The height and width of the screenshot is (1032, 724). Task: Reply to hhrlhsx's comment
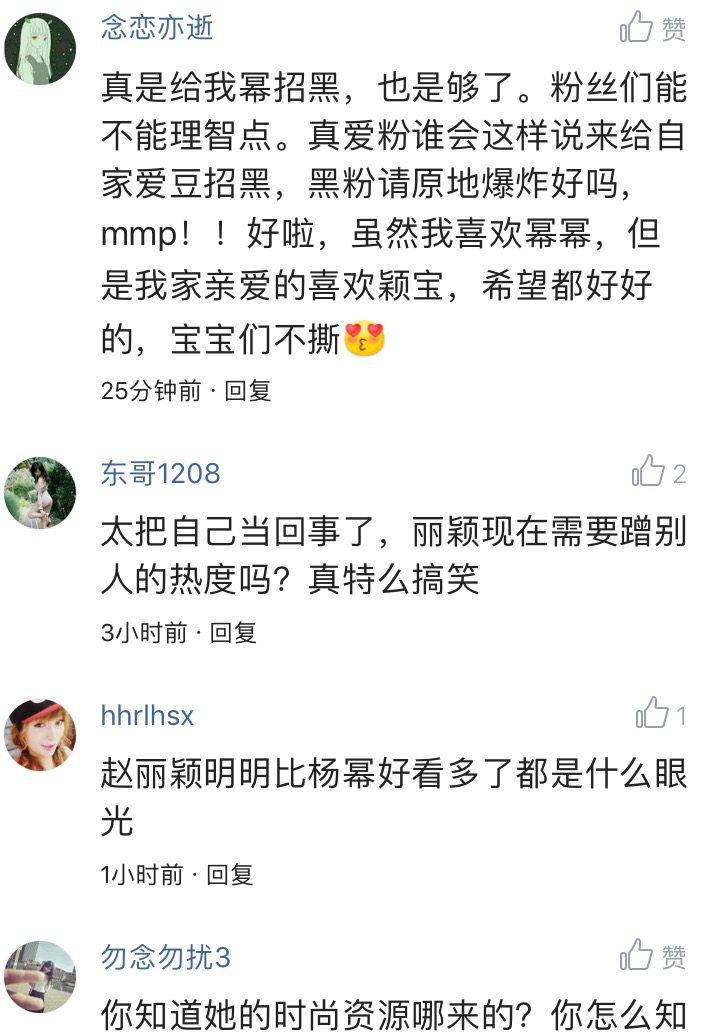coord(230,875)
